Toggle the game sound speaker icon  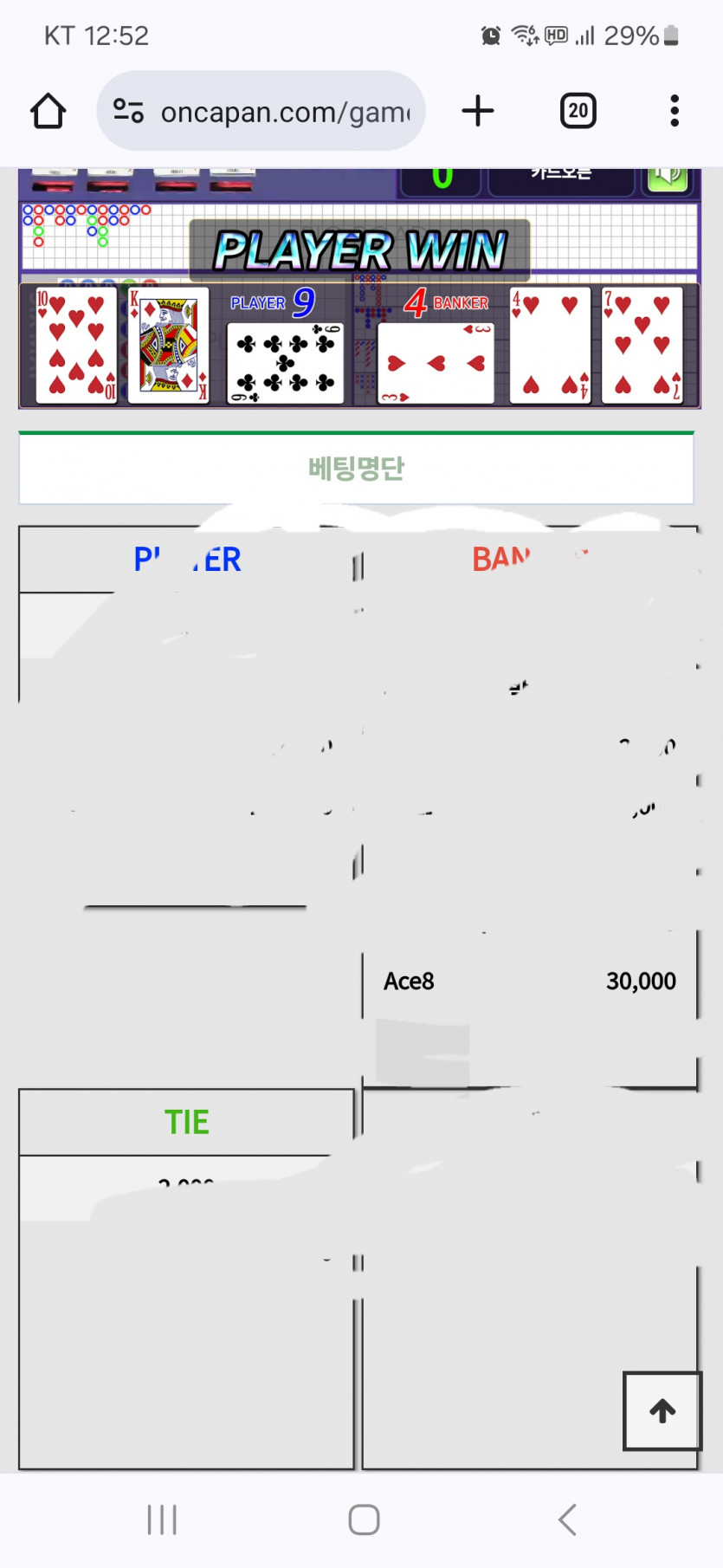(667, 178)
